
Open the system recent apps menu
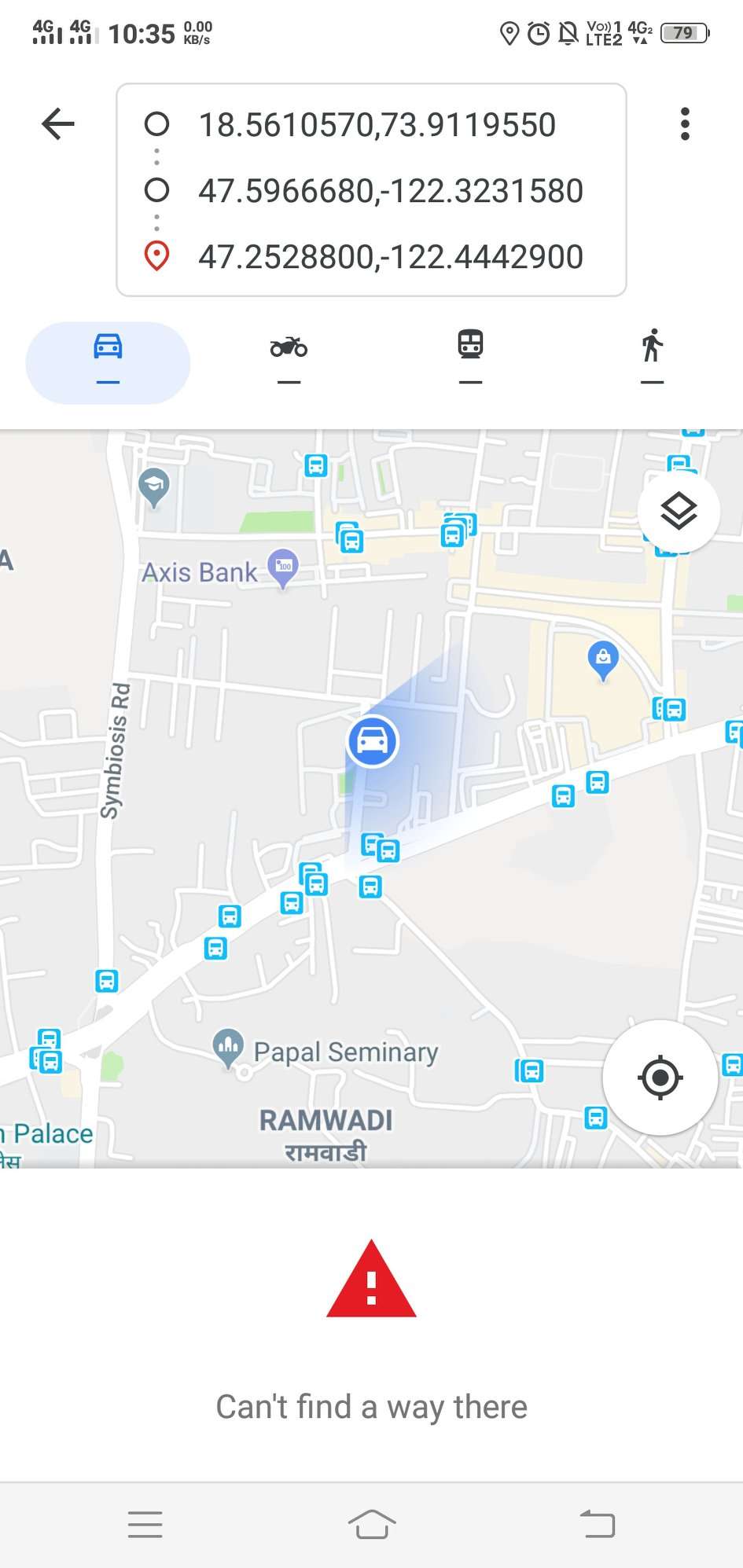145,1525
